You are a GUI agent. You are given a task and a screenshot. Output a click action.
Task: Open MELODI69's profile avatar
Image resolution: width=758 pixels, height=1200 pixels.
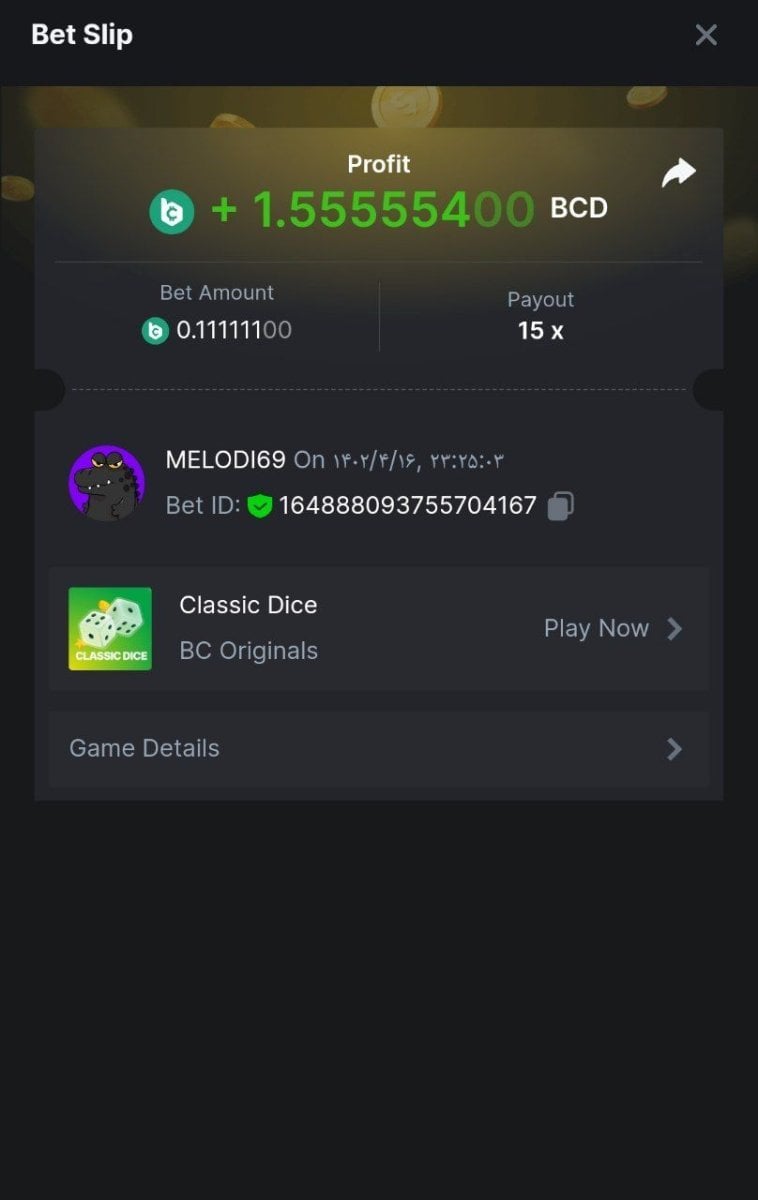click(107, 483)
